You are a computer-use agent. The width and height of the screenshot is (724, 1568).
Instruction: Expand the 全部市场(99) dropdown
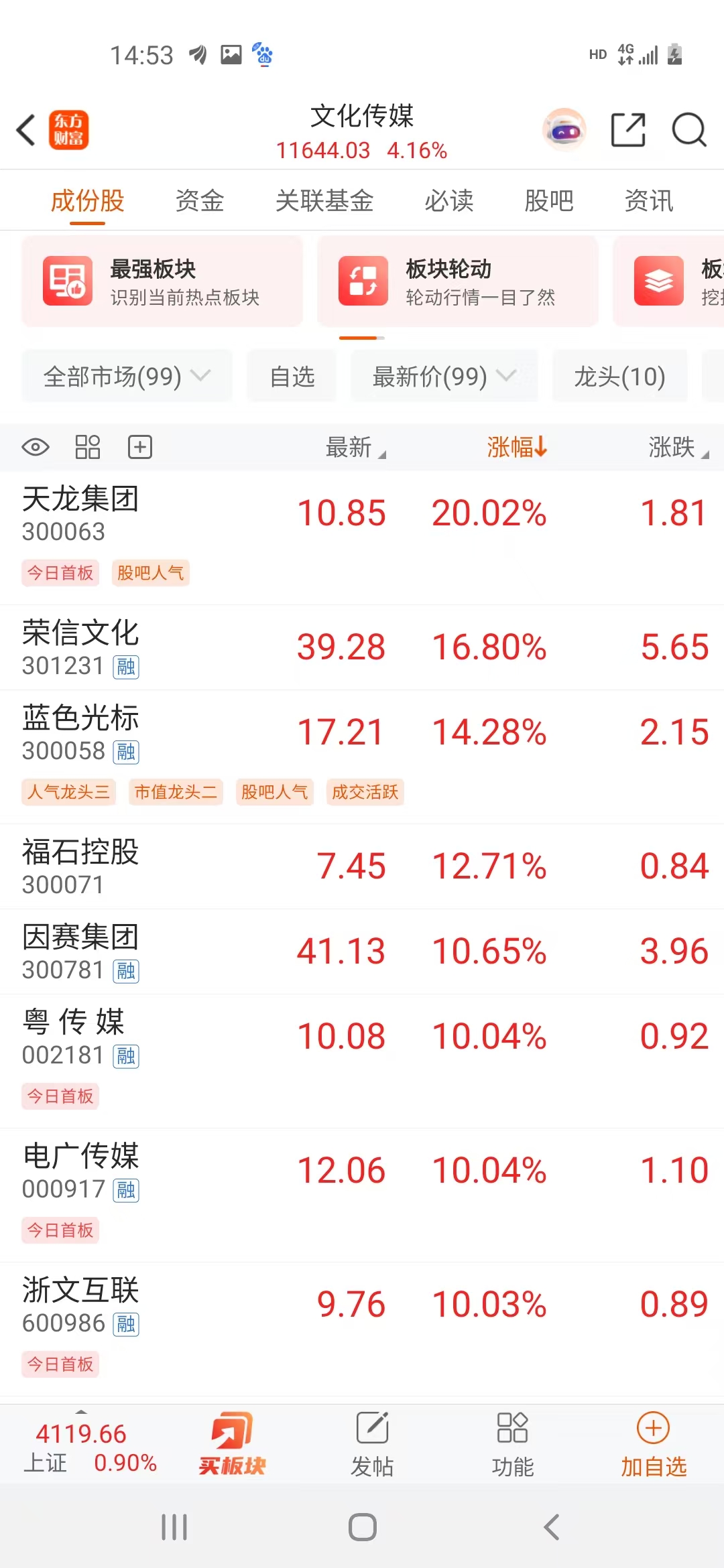point(127,377)
